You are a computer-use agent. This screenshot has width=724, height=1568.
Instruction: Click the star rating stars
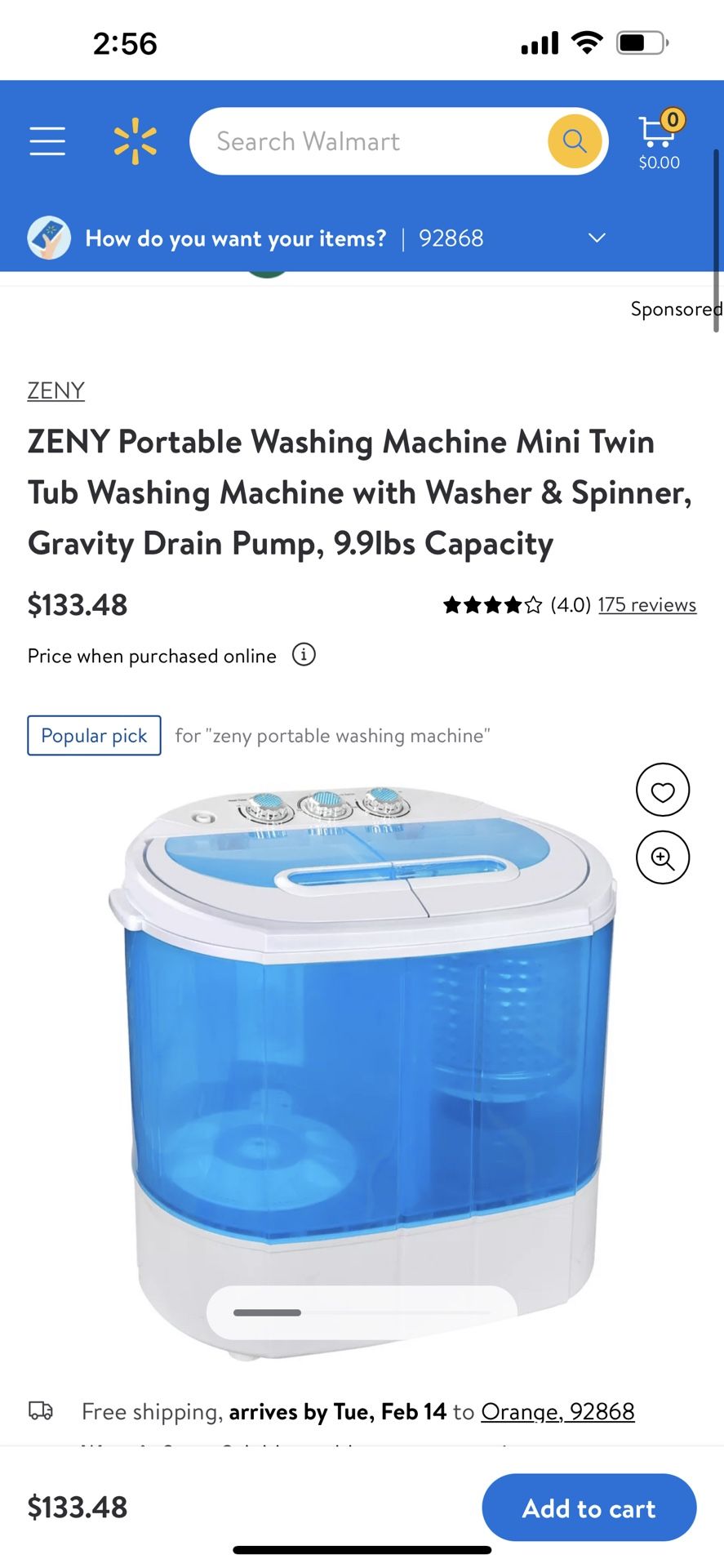click(492, 604)
